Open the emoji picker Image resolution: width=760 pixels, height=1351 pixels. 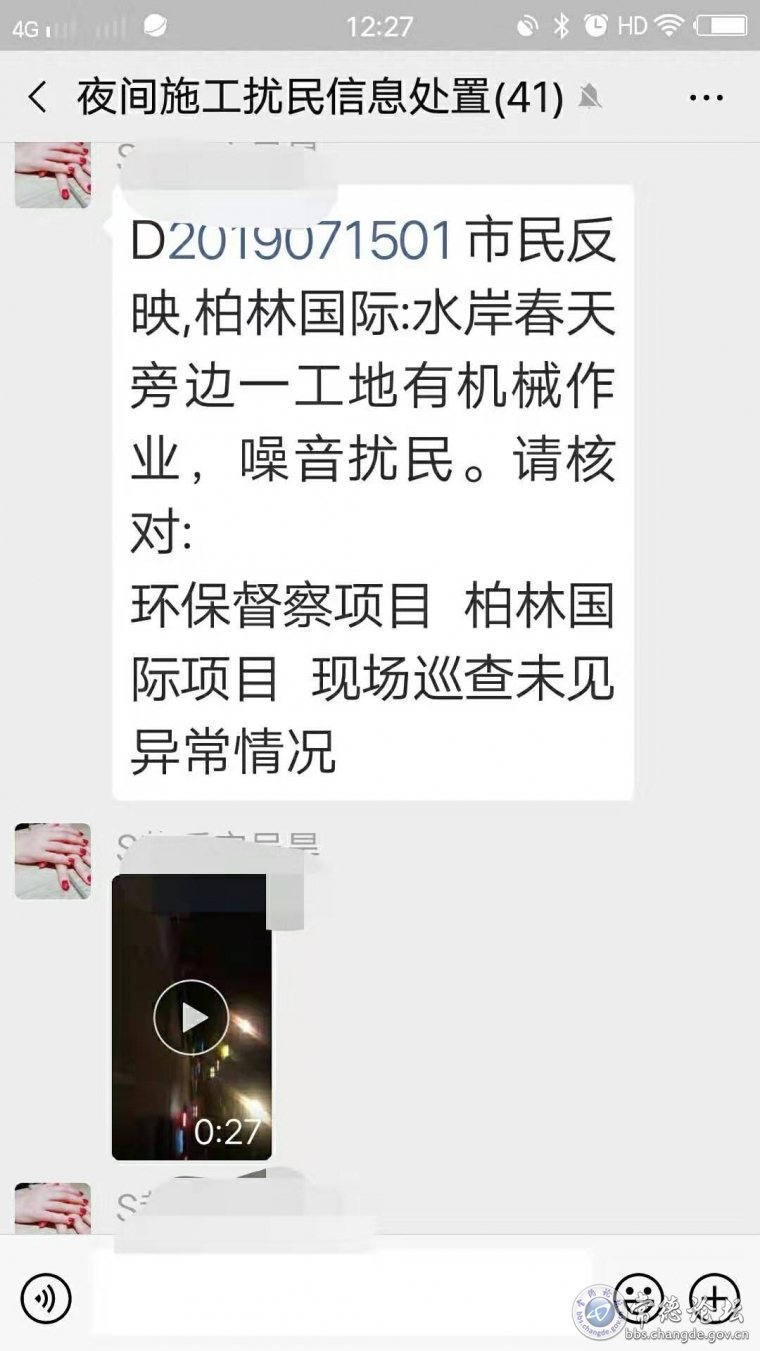[x=639, y=1296]
